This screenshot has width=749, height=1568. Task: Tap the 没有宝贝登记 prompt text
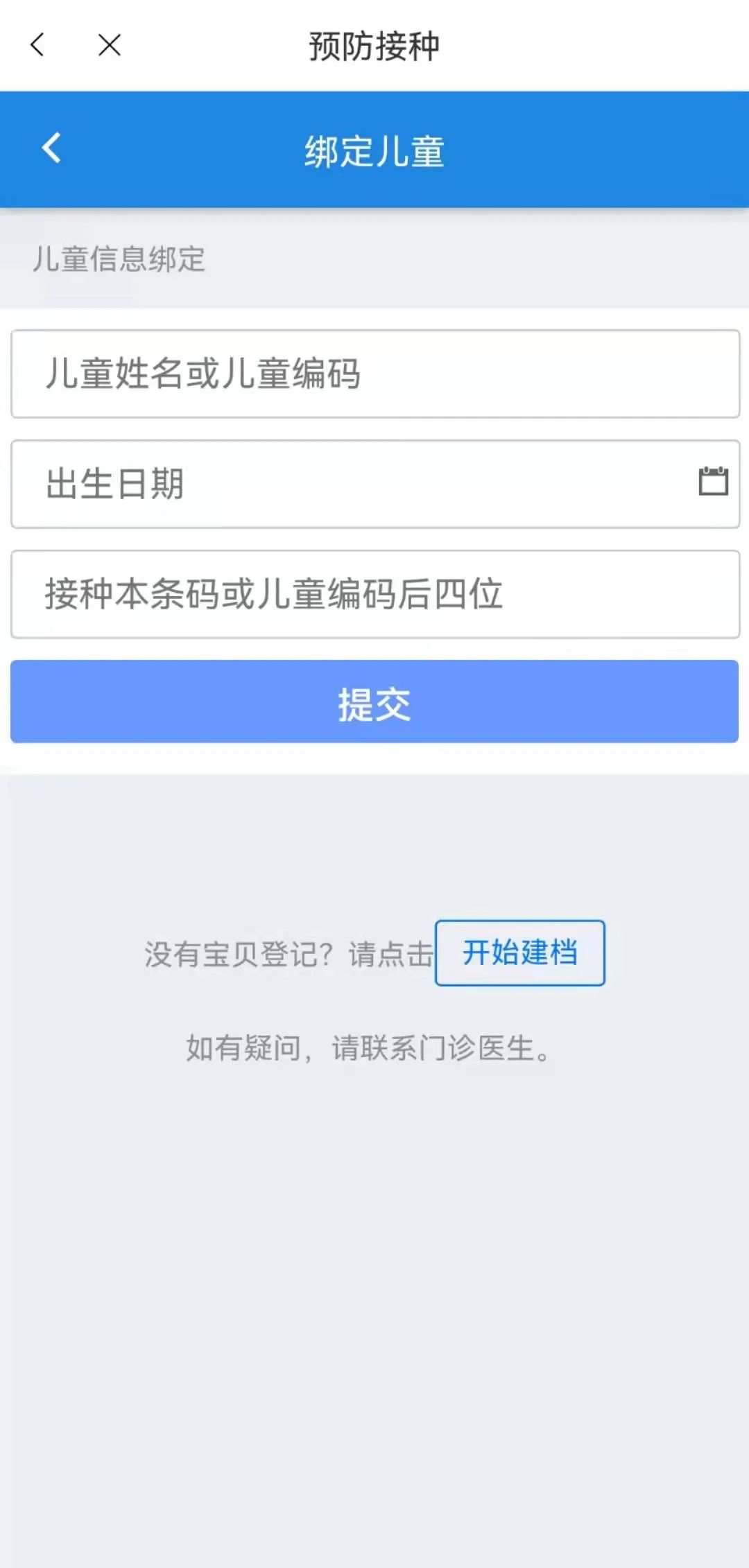pos(291,952)
